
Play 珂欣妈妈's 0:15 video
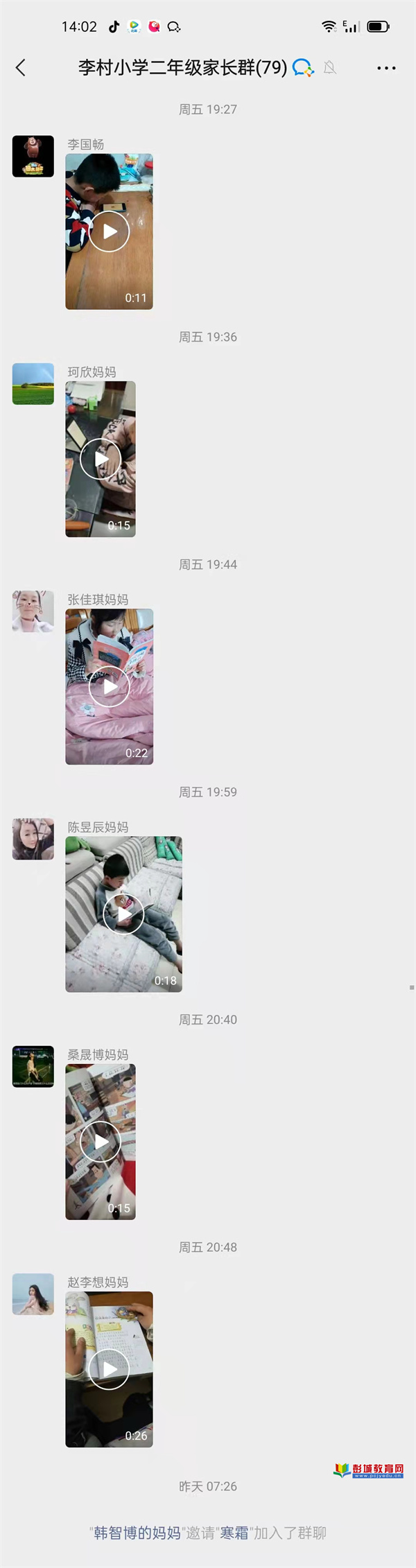click(x=101, y=459)
